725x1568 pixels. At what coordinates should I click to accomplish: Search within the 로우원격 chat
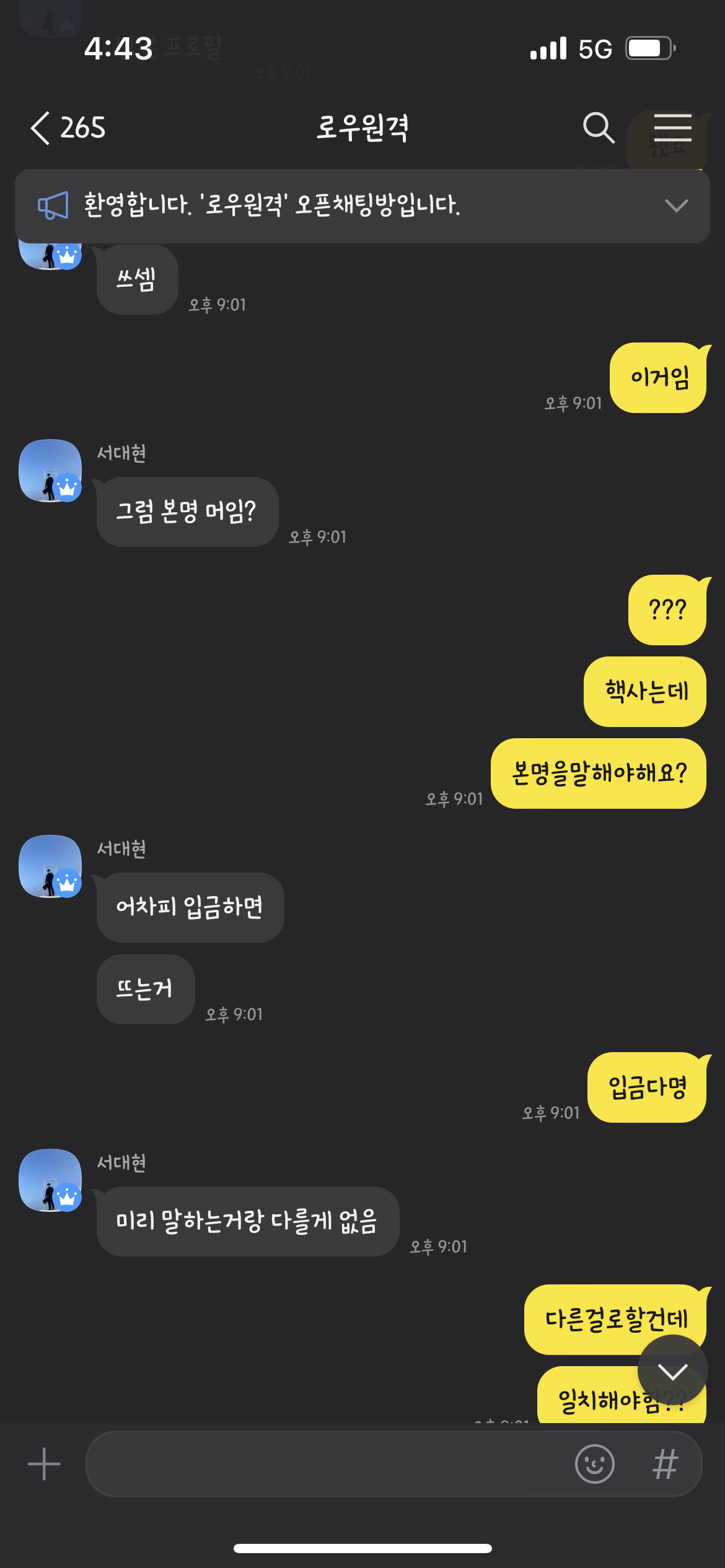point(598,128)
